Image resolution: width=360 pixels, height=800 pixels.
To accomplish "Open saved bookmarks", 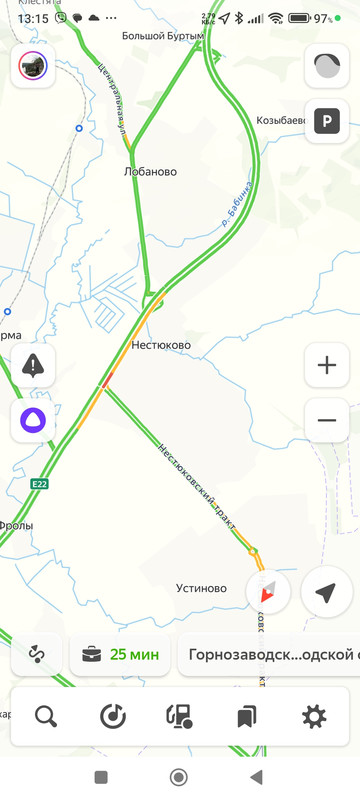I will coord(247,716).
